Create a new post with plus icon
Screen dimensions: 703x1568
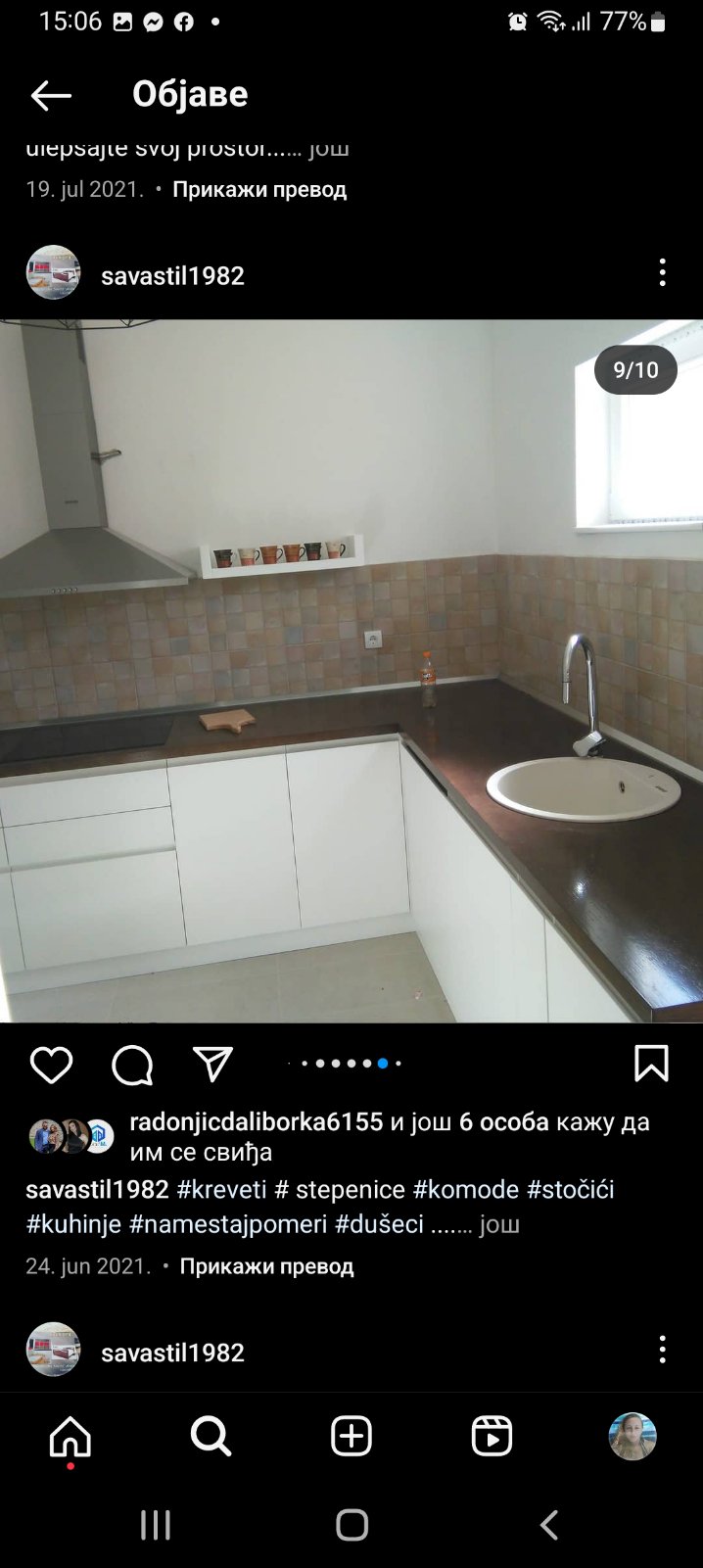(351, 1437)
